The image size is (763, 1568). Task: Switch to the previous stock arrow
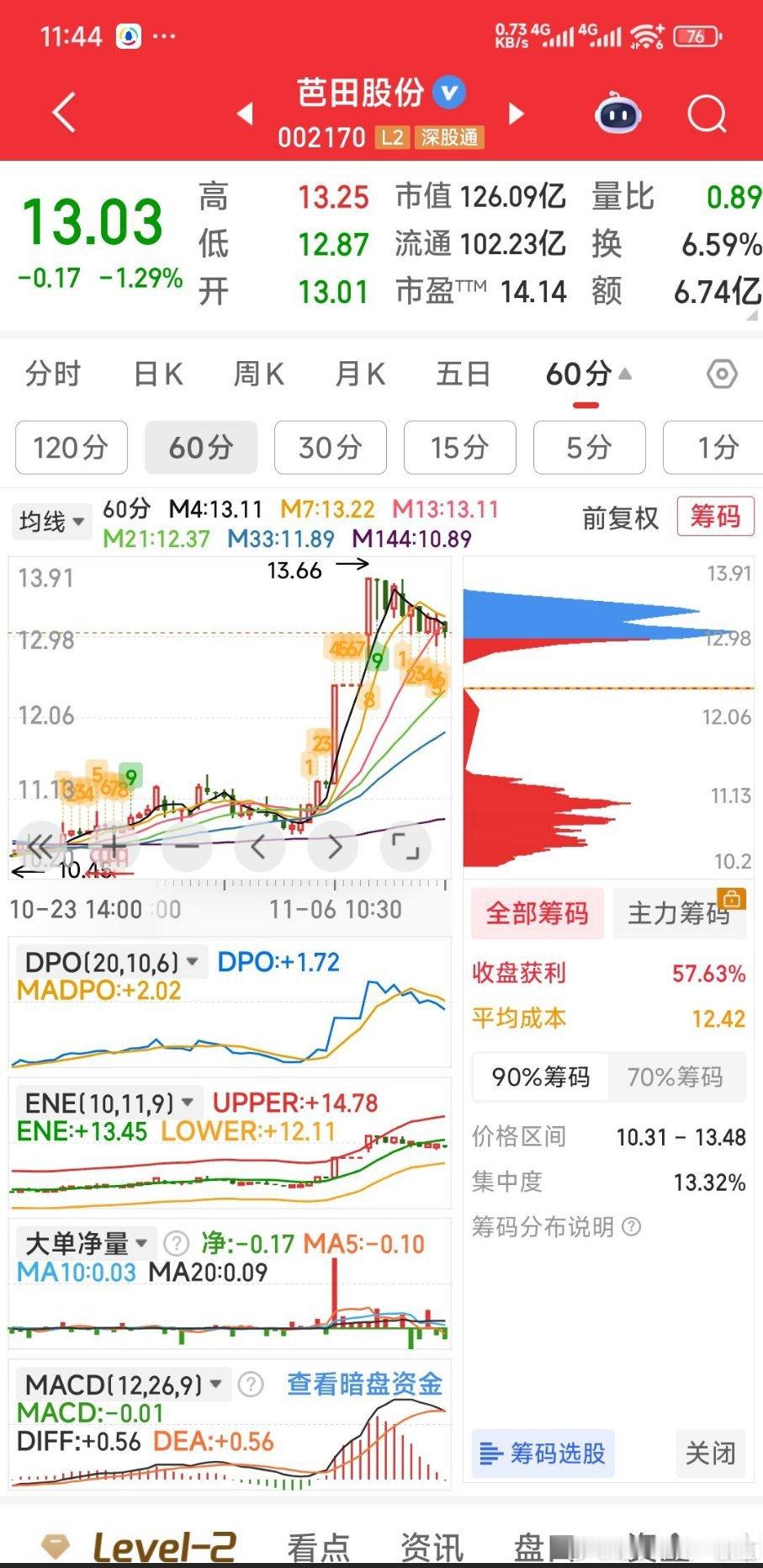pyautogui.click(x=246, y=113)
